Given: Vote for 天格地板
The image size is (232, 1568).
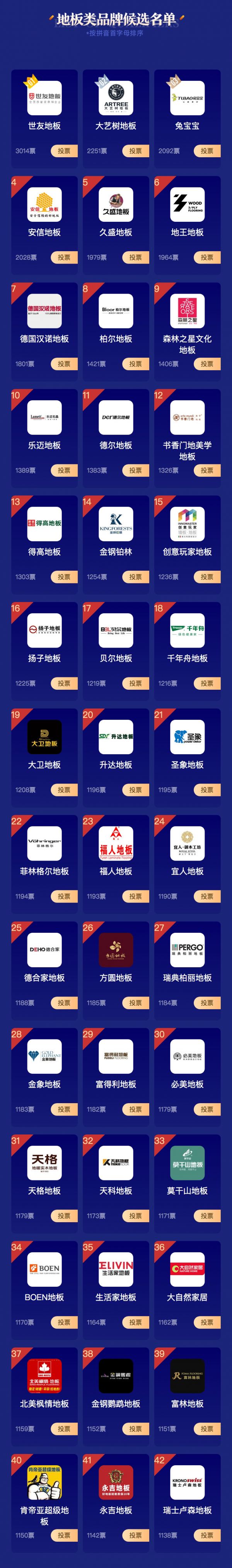Looking at the screenshot, I should point(64,1216).
